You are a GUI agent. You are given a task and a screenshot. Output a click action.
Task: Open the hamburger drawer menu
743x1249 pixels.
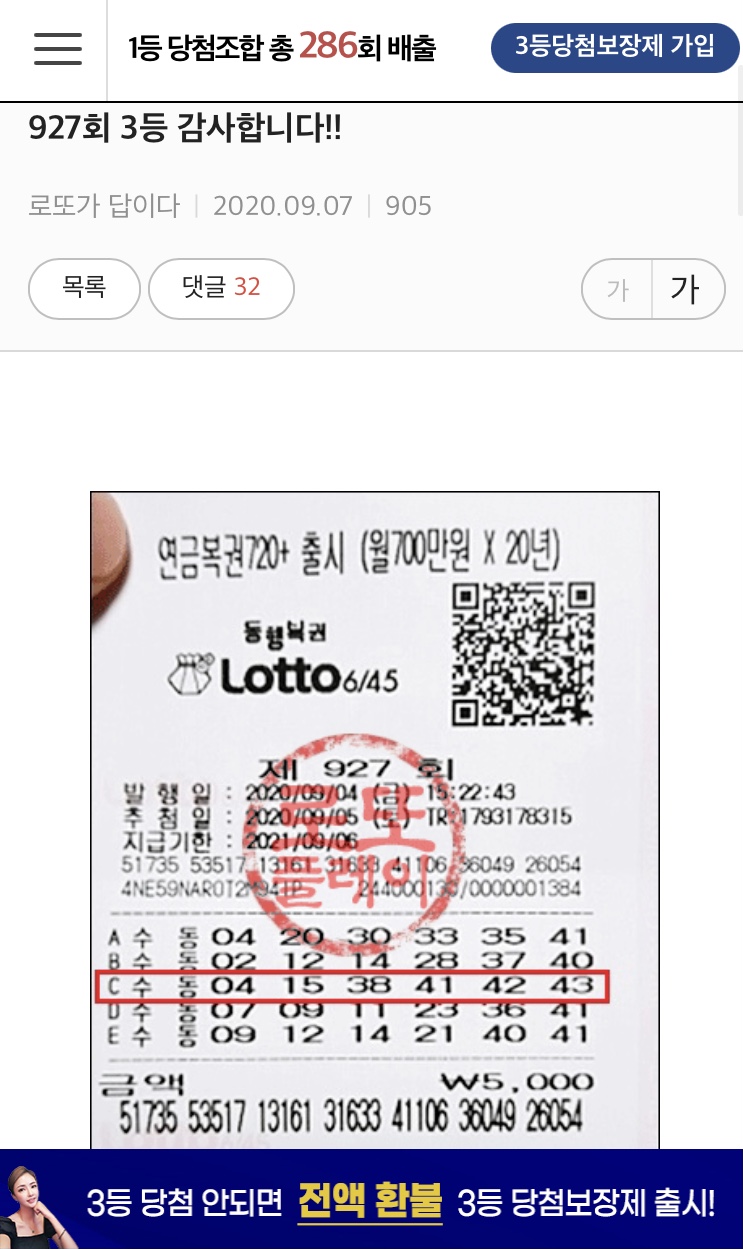point(57,47)
